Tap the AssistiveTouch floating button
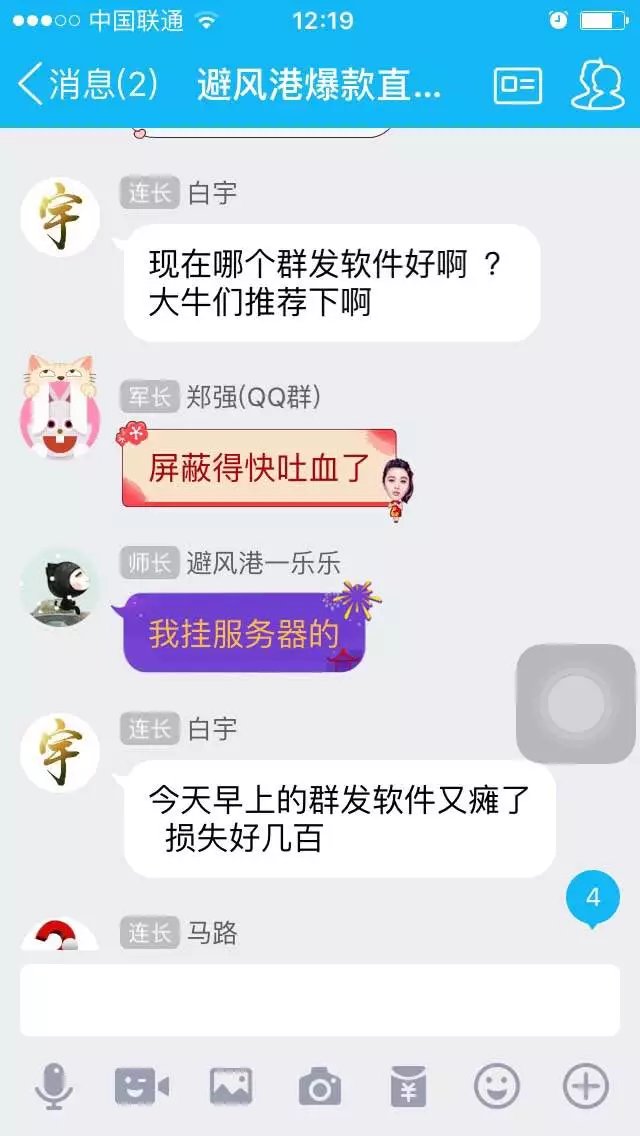 click(575, 703)
